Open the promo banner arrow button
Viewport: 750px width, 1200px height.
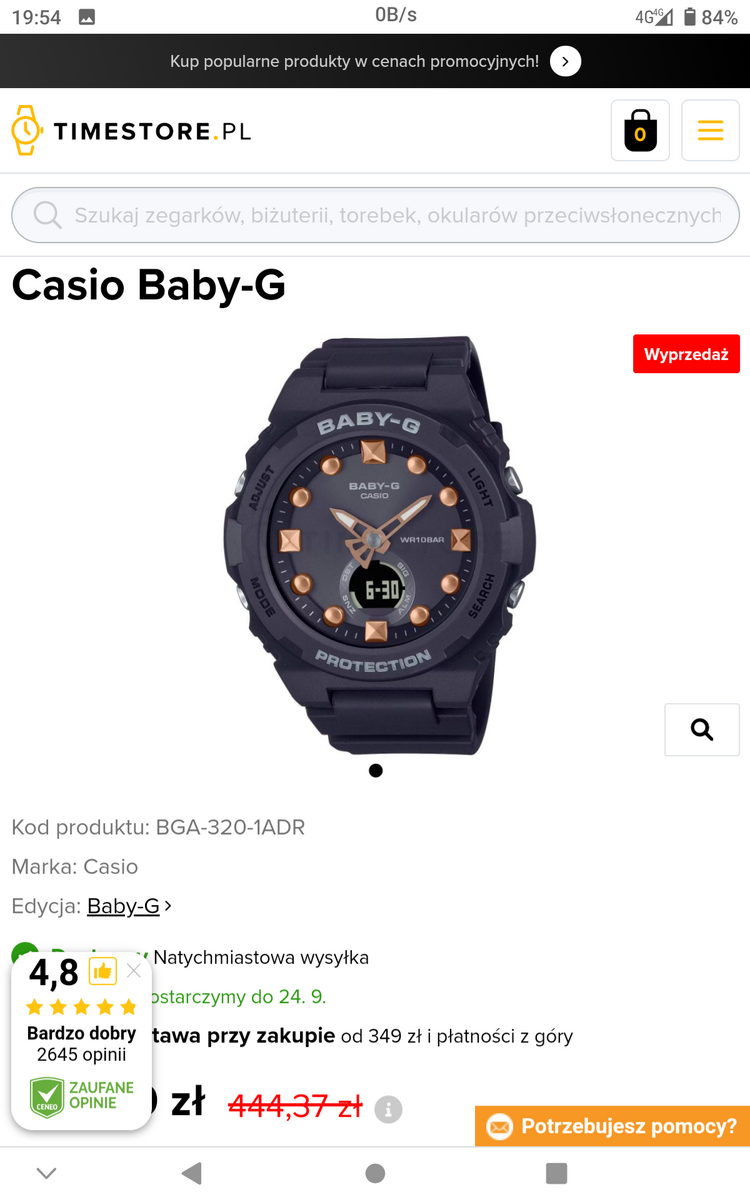(565, 62)
